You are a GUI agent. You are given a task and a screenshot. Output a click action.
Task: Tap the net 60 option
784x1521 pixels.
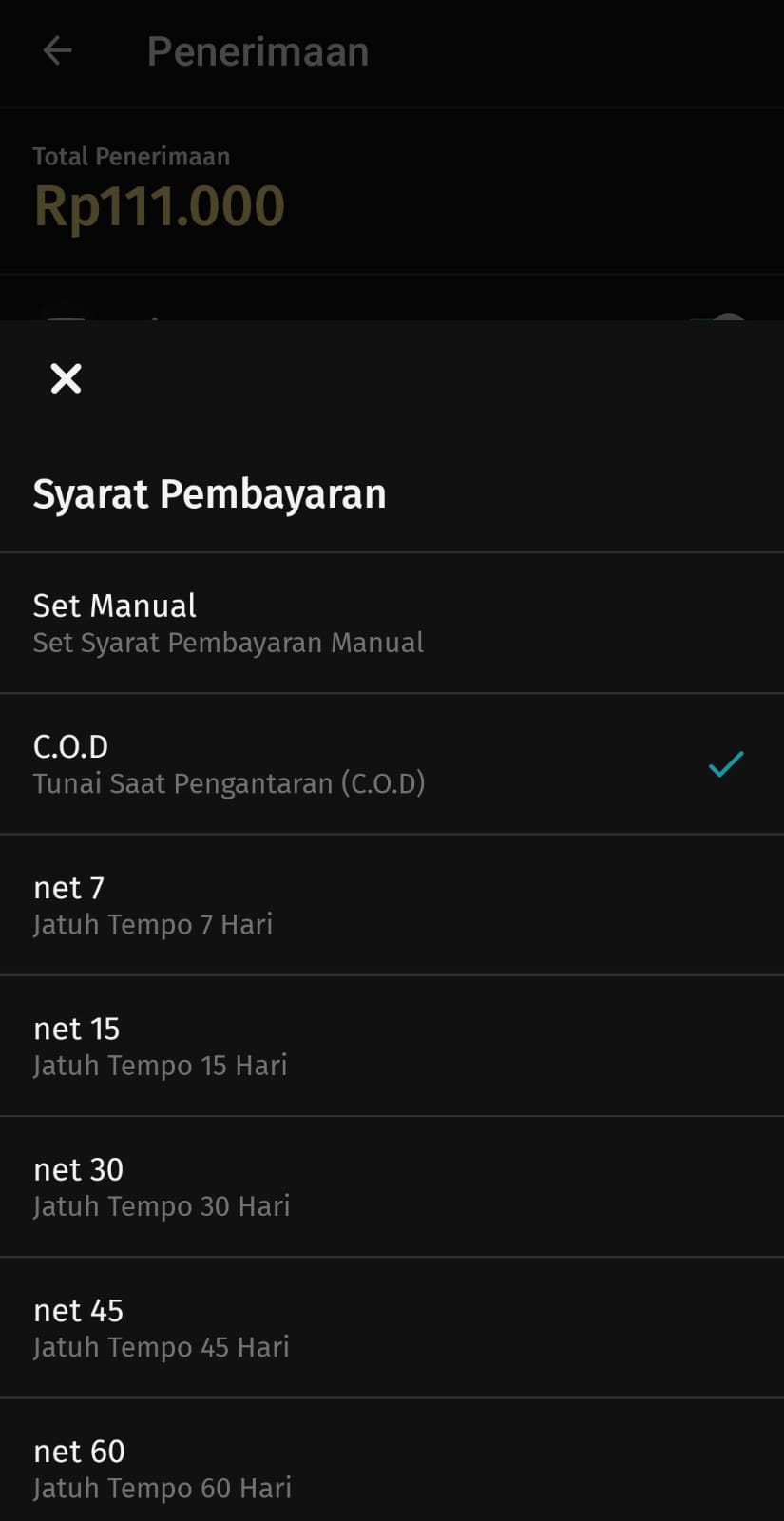click(x=392, y=1467)
